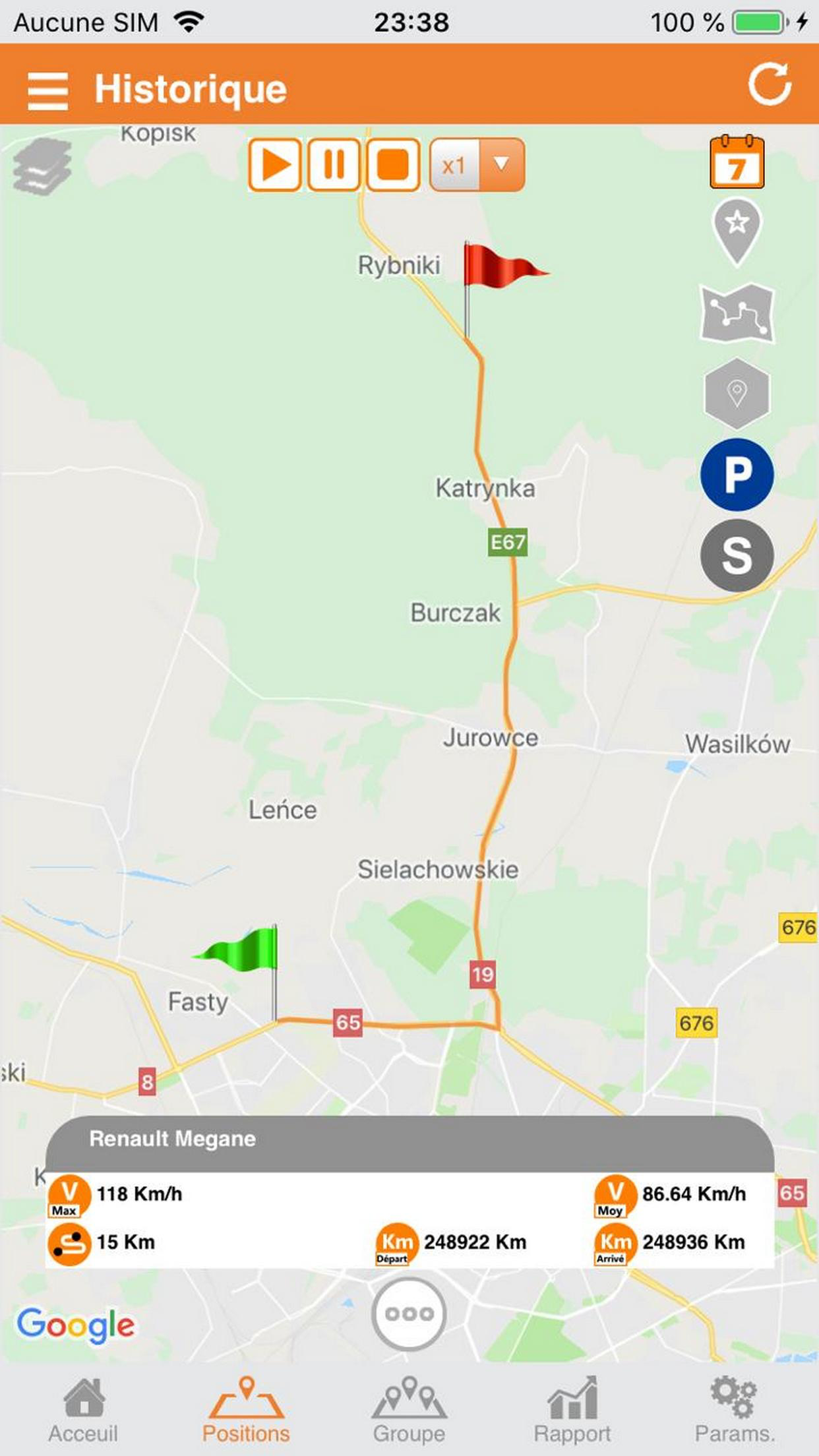The height and width of the screenshot is (1456, 819).
Task: Tap the three-dot circle button
Action: [409, 1314]
